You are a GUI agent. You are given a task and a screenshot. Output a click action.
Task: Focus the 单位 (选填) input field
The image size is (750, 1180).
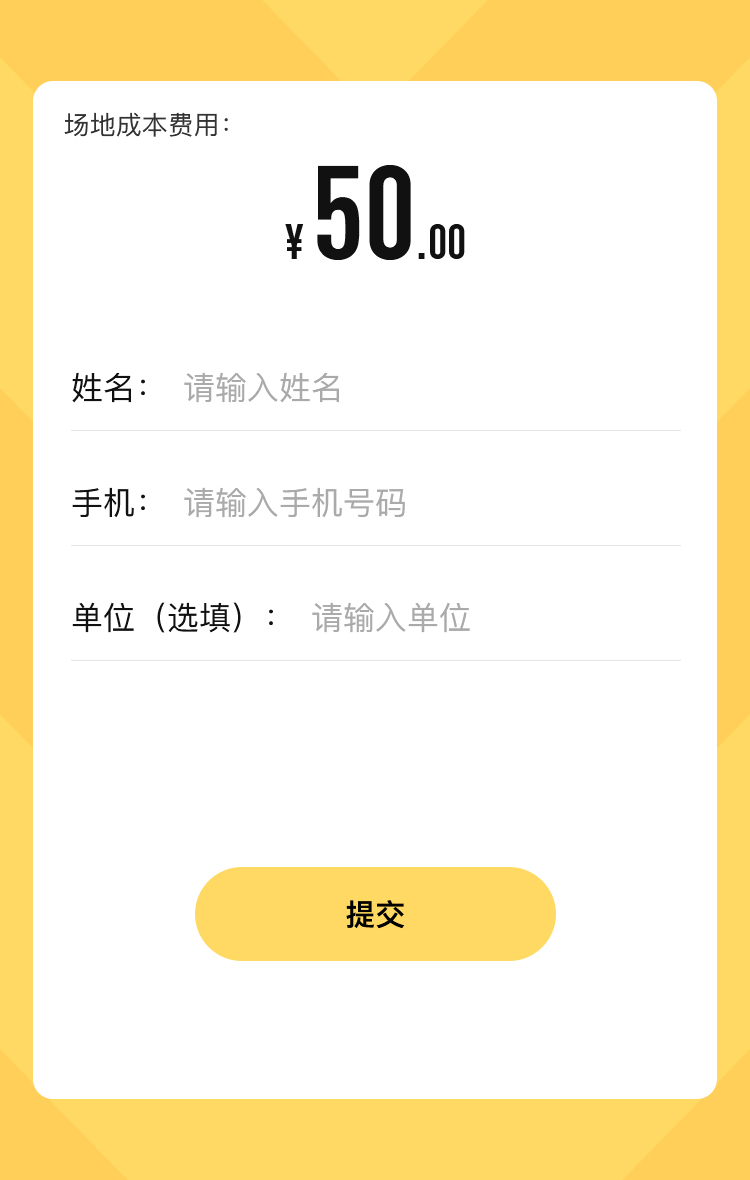(x=480, y=618)
